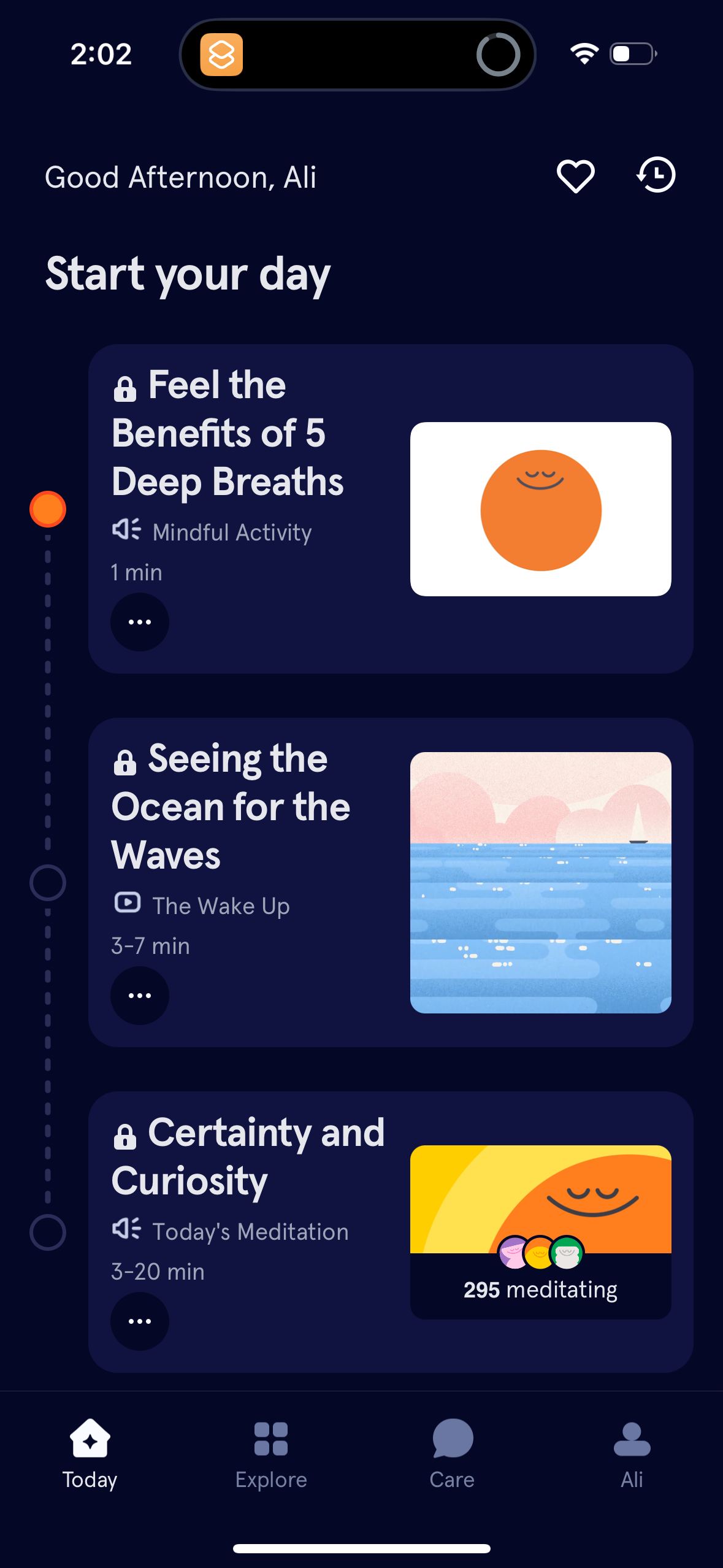This screenshot has height=1568, width=723.
Task: Open recent activity via the history icon
Action: coord(655,176)
